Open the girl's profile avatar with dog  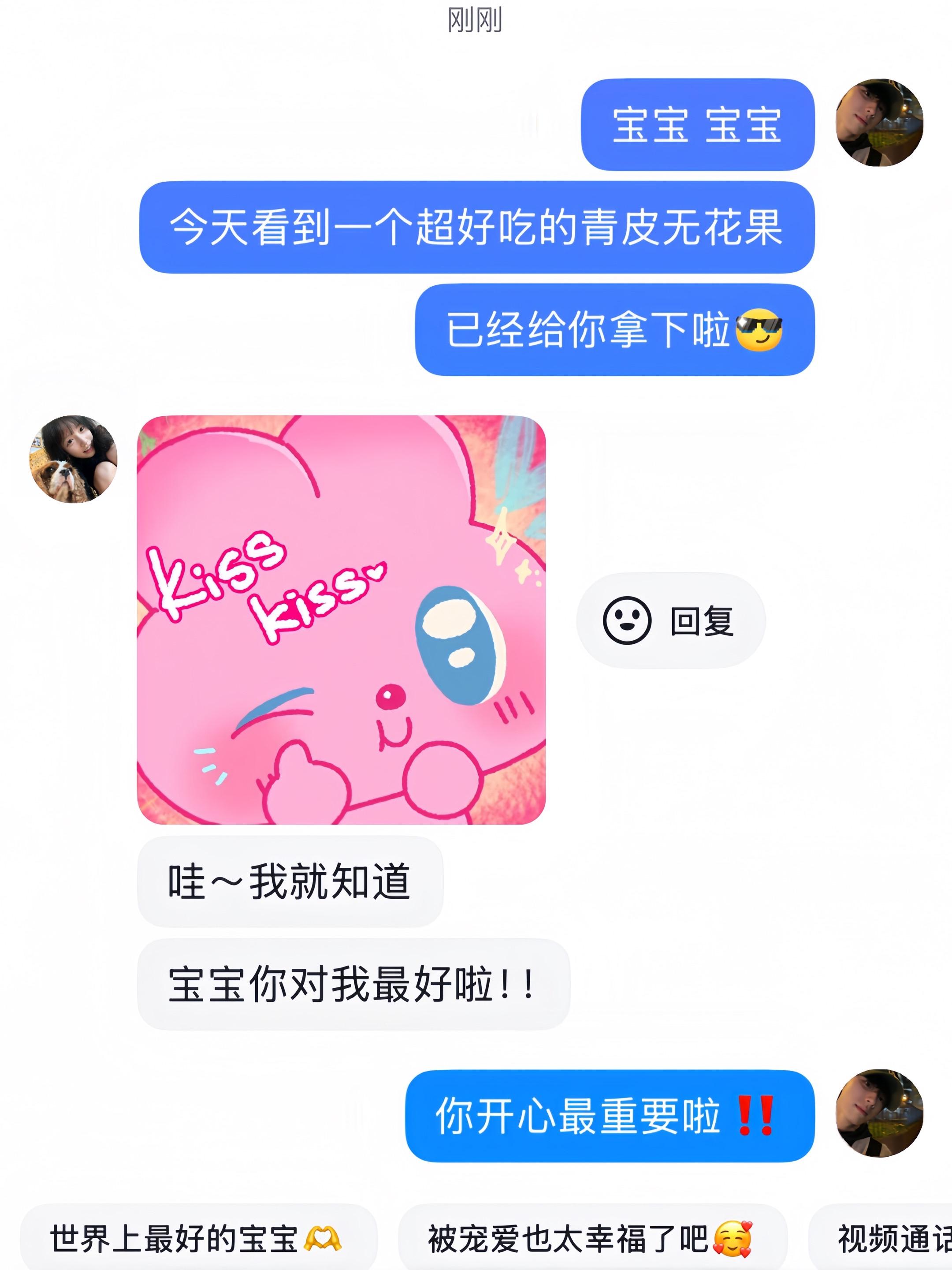pos(74,459)
